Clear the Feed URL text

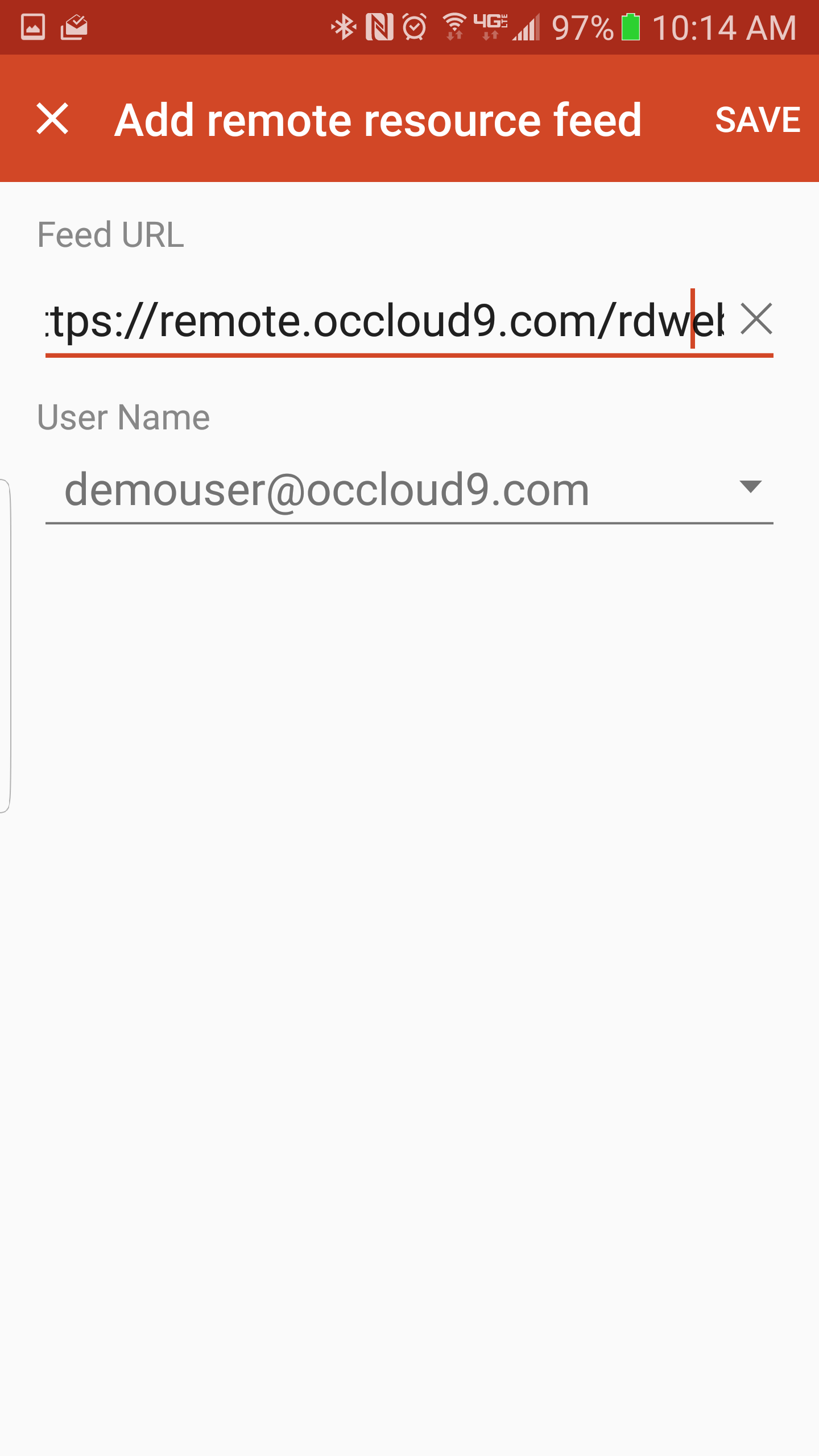point(756,319)
